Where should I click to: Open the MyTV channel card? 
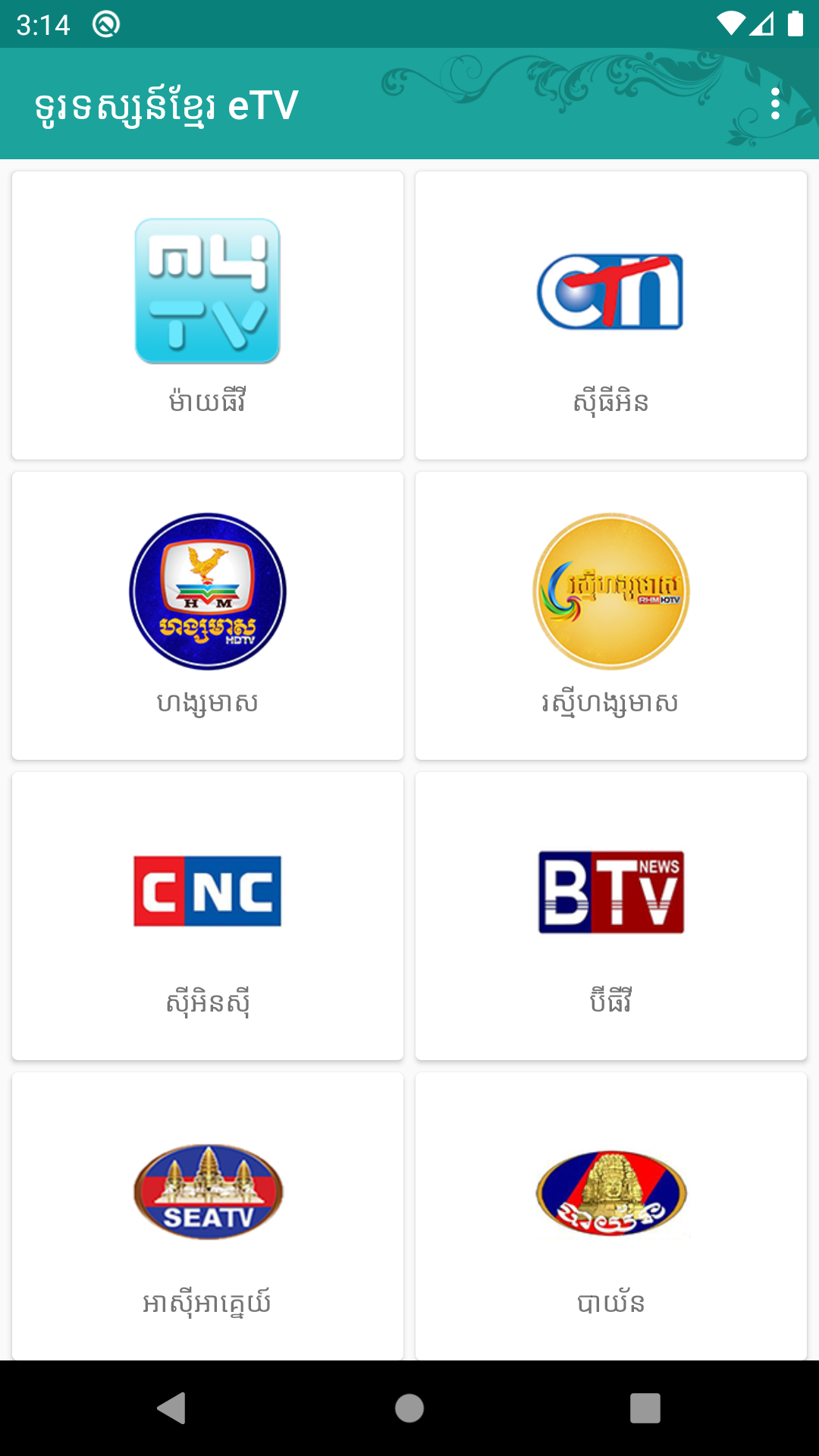tap(208, 315)
